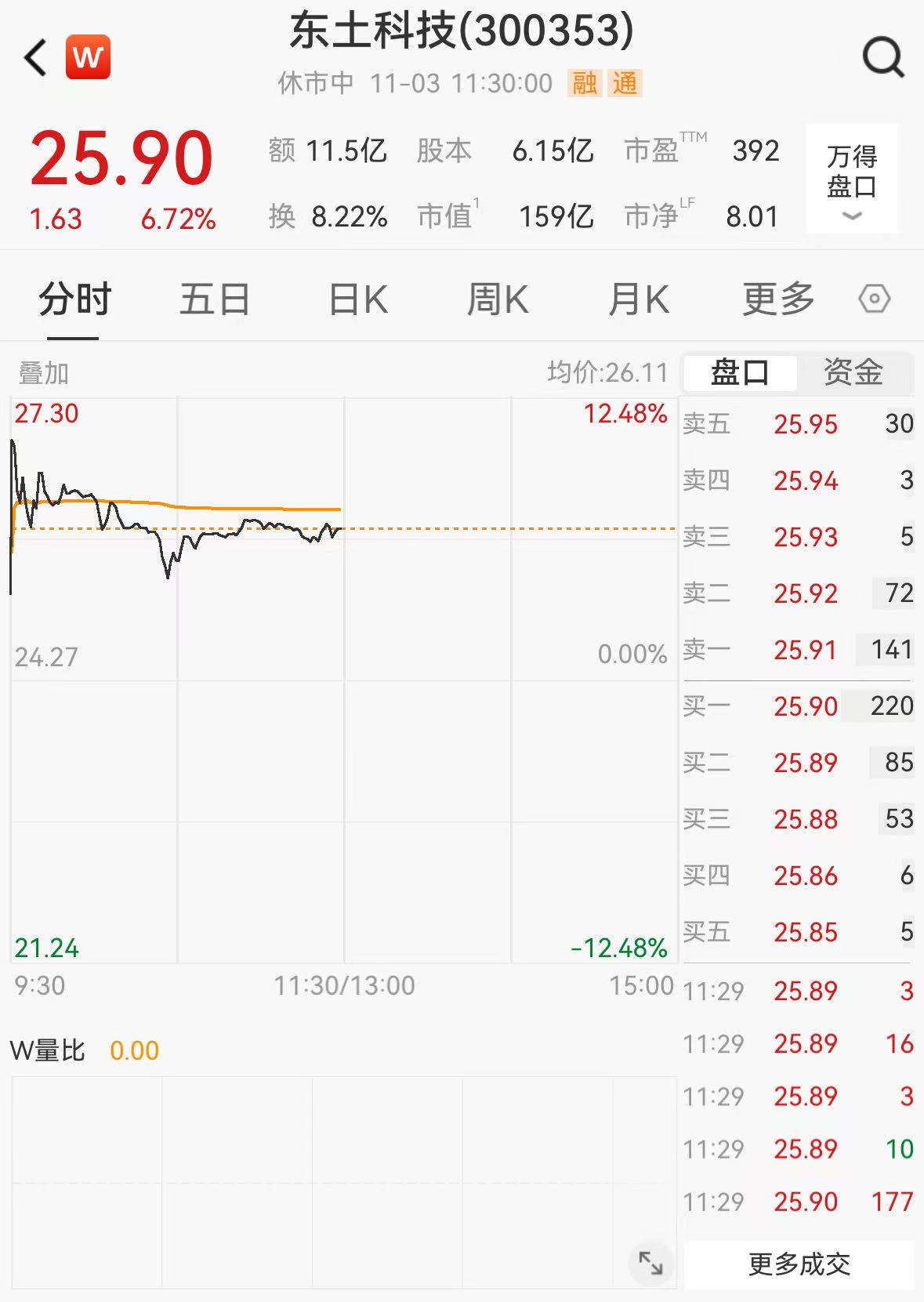Viewport: 924px width, 1302px height.
Task: Toggle the 盘口 order book view
Action: (x=741, y=373)
